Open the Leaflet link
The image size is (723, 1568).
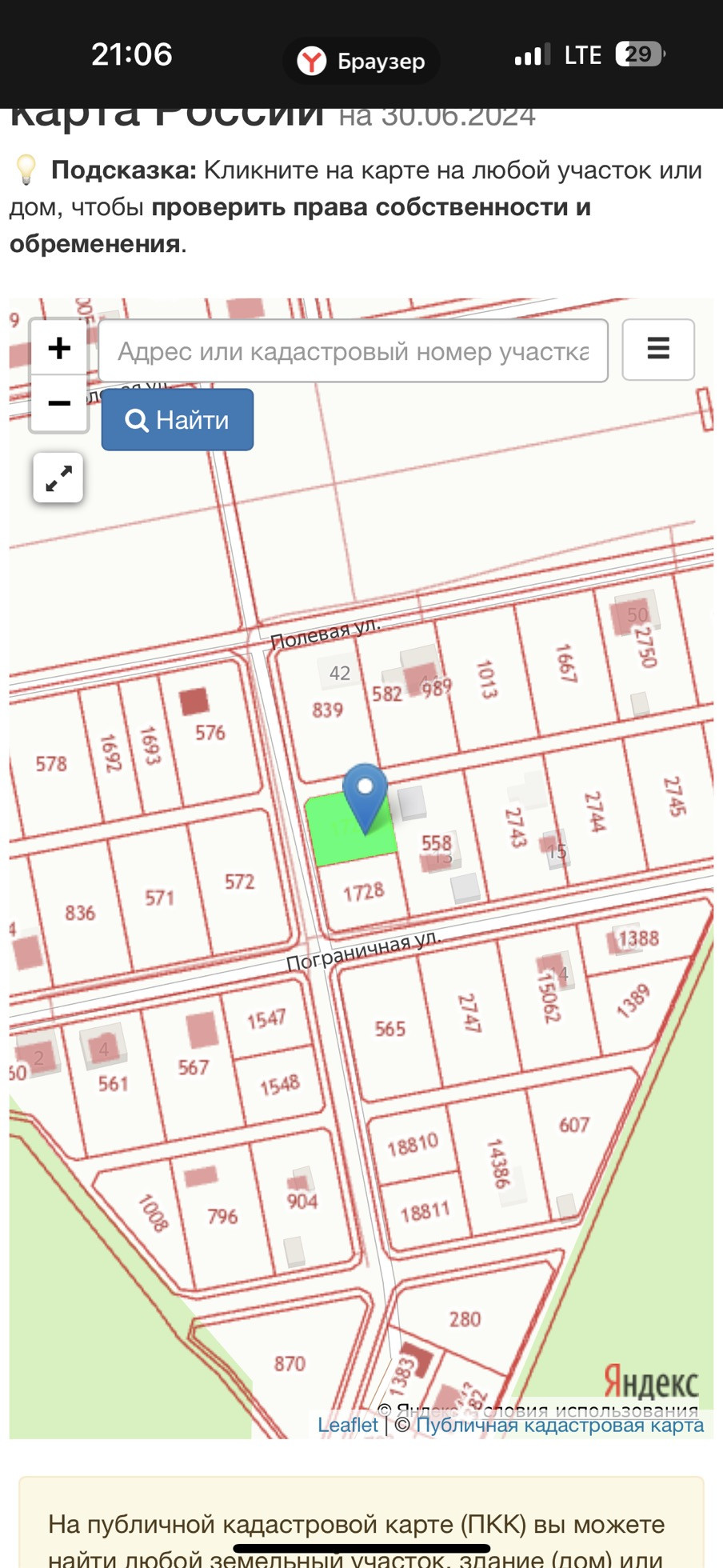(x=348, y=1425)
